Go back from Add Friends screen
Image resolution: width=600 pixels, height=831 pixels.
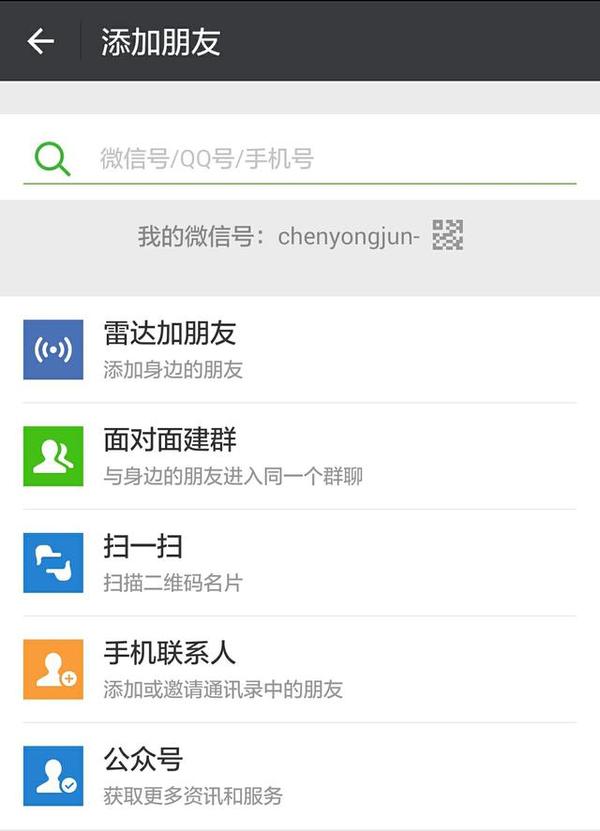tap(40, 41)
